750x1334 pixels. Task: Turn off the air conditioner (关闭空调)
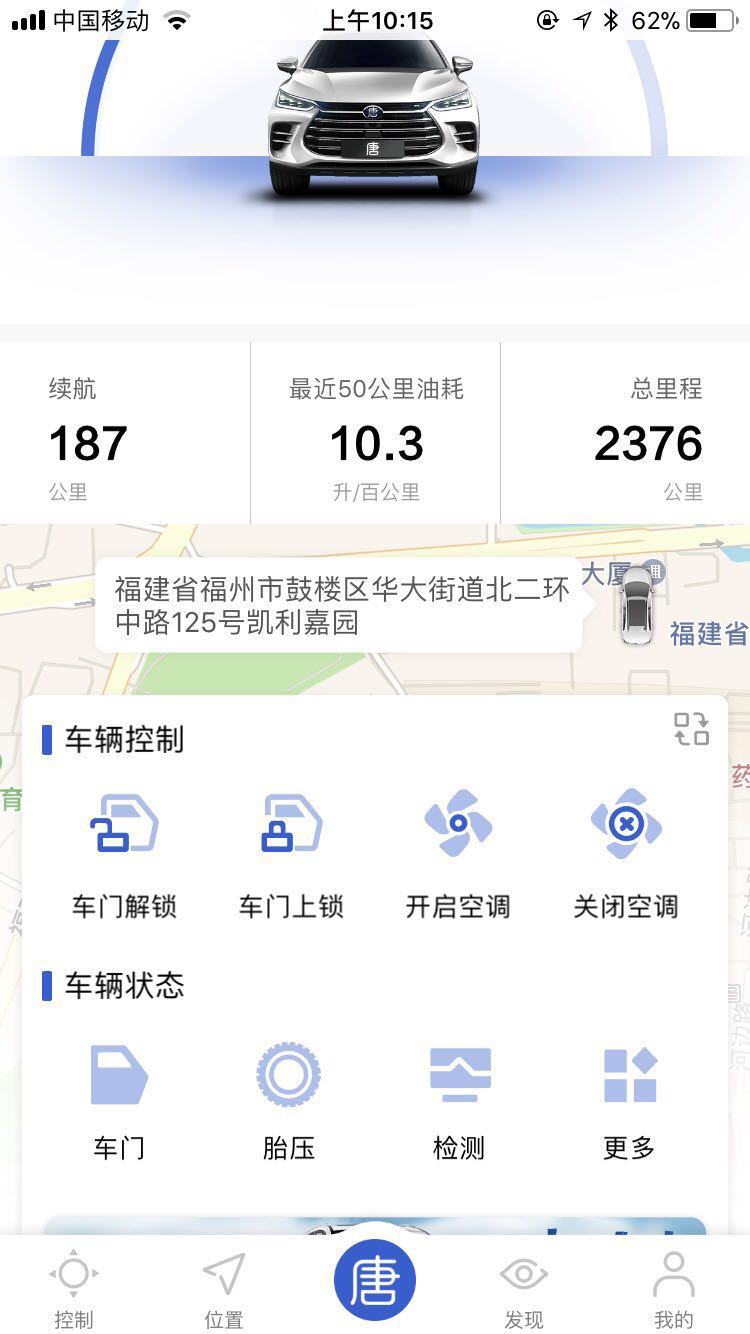tap(626, 852)
